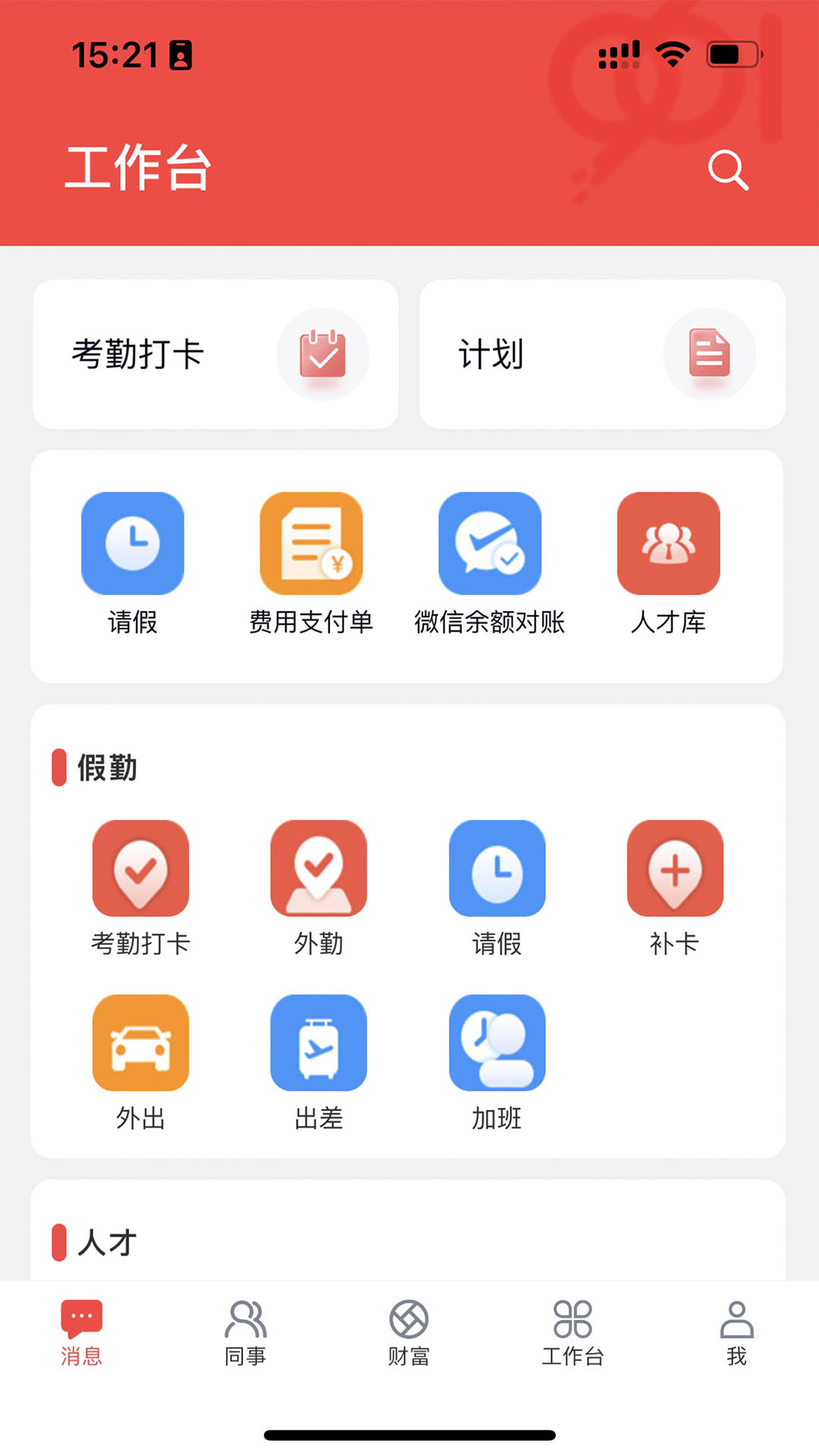The height and width of the screenshot is (1456, 819).
Task: Open the search magnifier in the header
Action: pos(727,171)
